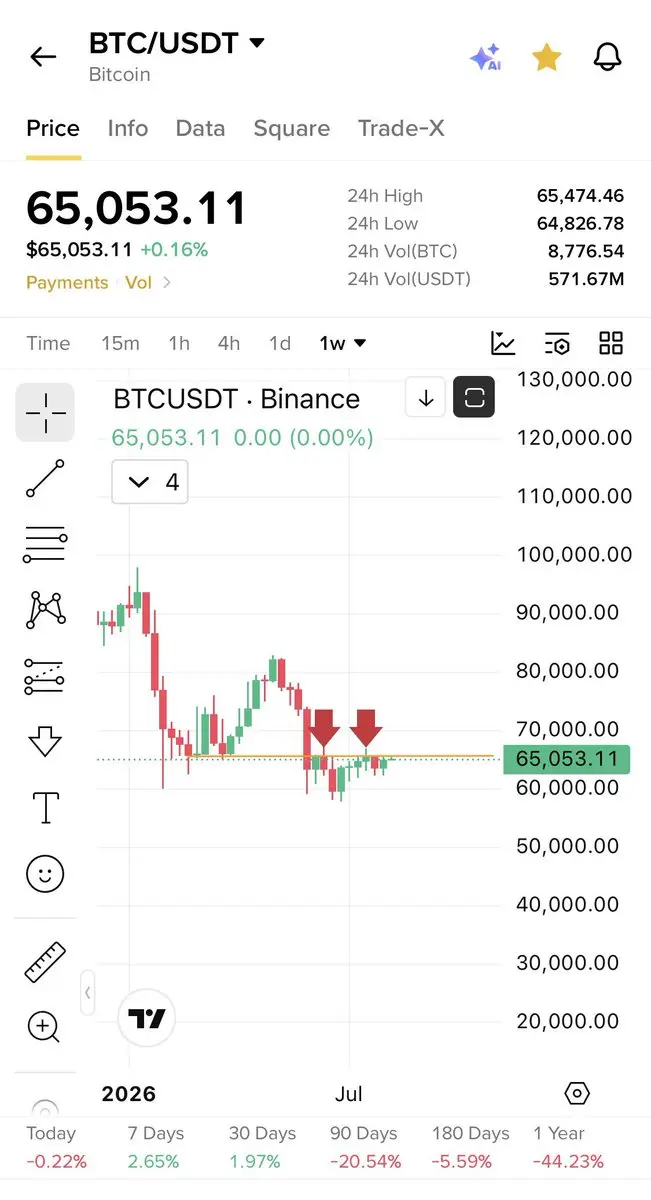Screen dimensions: 651x1200
Task: Switch to the Info tab
Action: [127, 128]
